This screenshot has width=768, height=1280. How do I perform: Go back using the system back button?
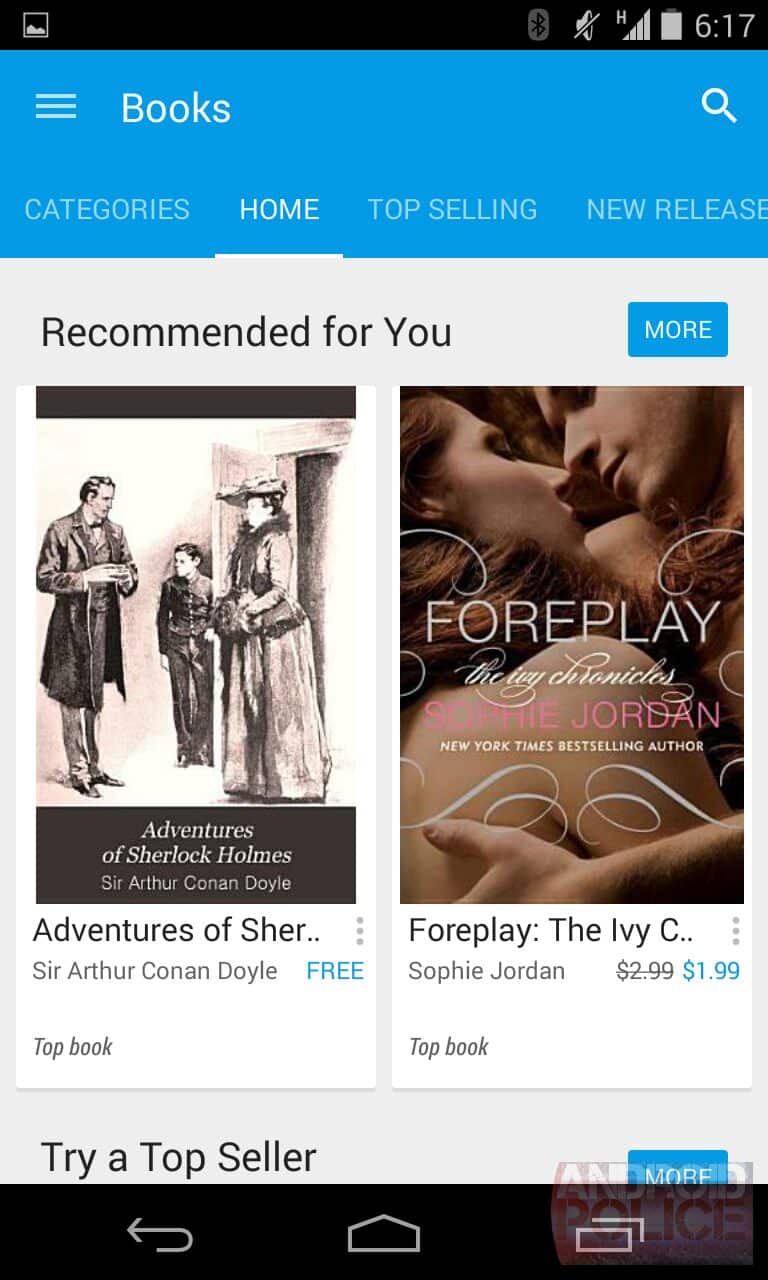click(160, 1234)
